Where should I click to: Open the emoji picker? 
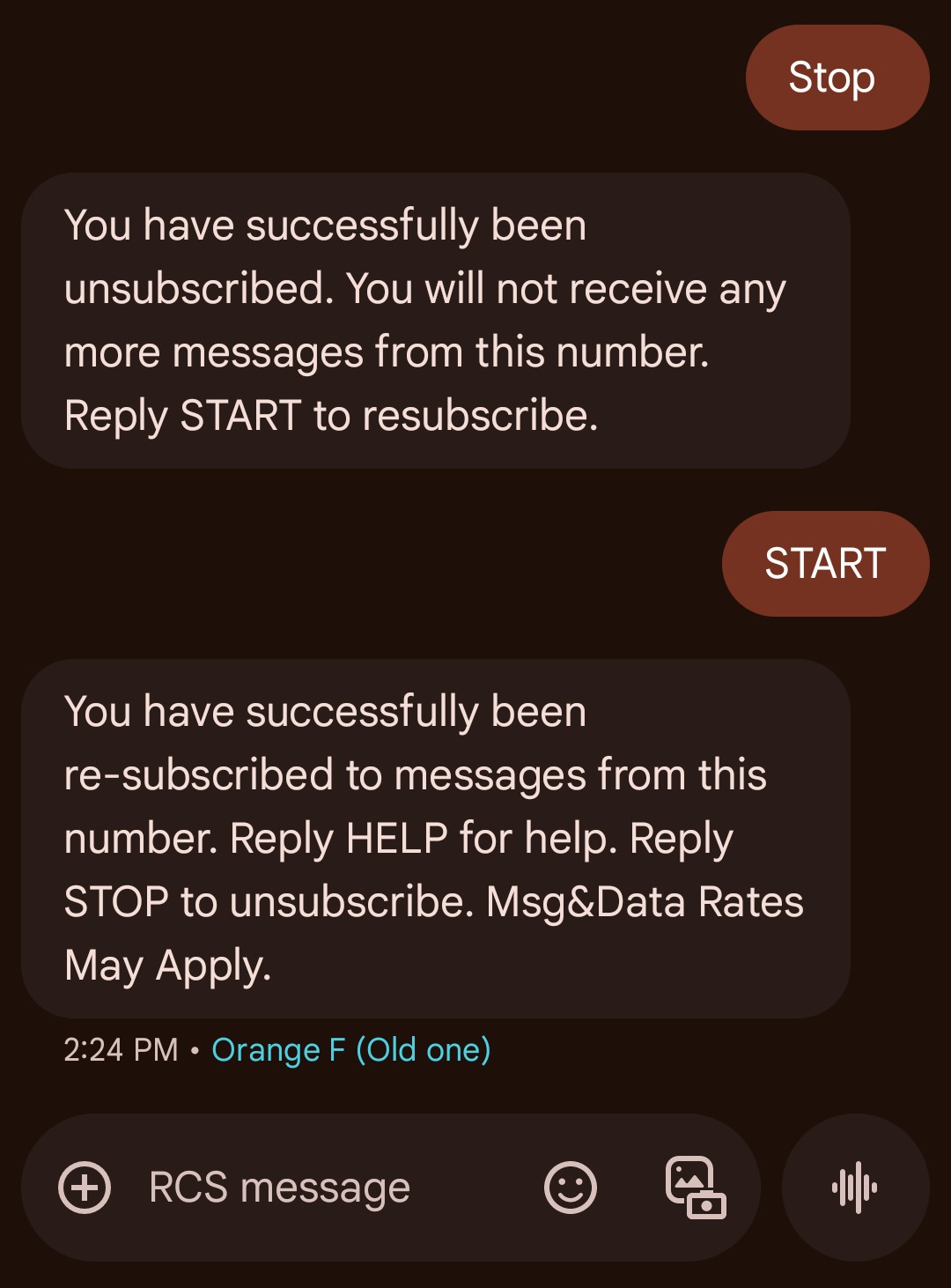(571, 1188)
